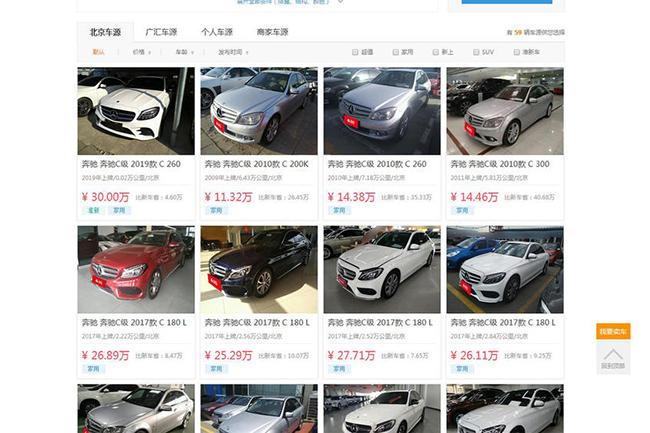
Task: Open the 2010款 C 200K listing at ¥11.32万
Action: (x=259, y=111)
